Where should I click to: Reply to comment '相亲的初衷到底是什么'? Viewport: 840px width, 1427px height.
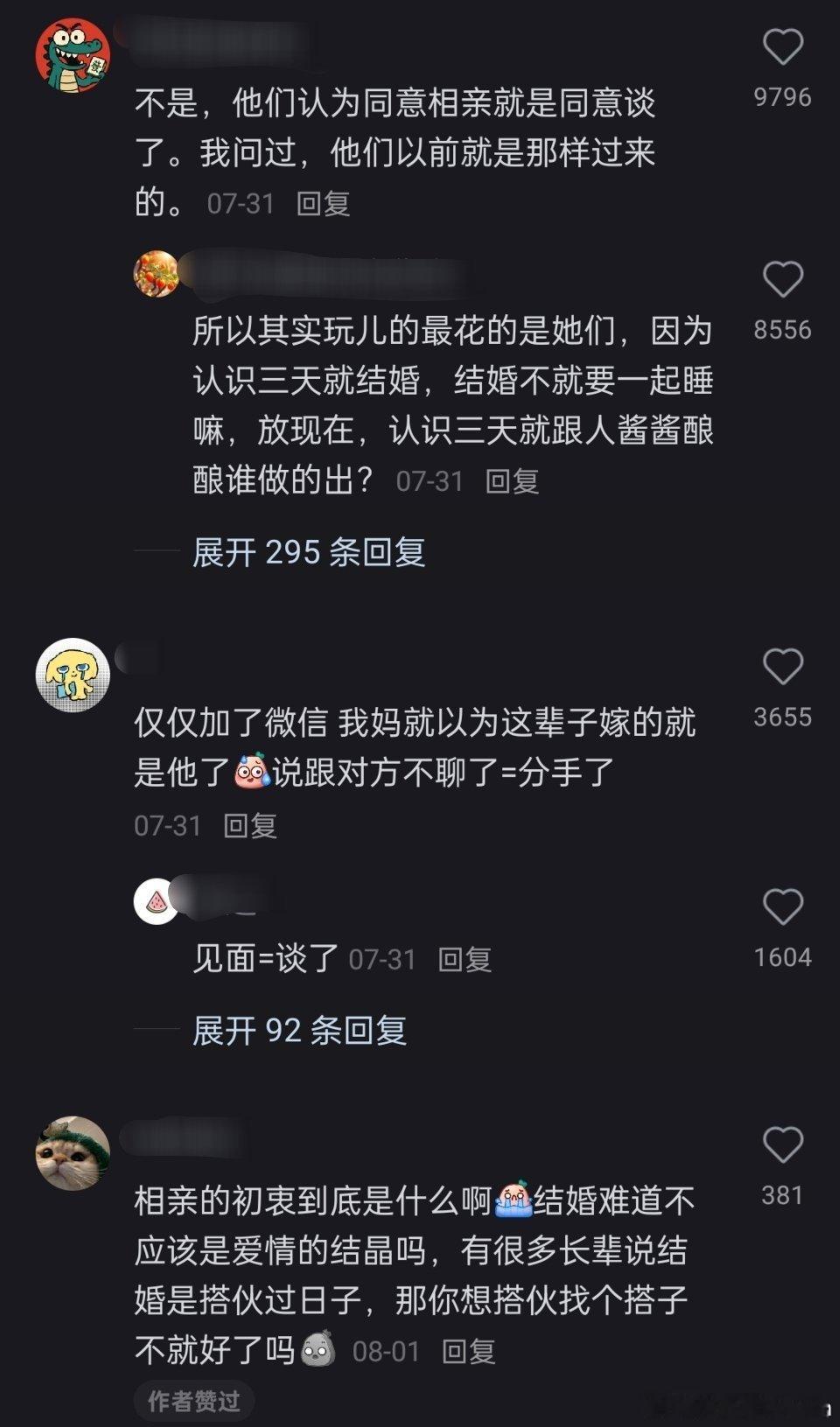[x=468, y=1352]
